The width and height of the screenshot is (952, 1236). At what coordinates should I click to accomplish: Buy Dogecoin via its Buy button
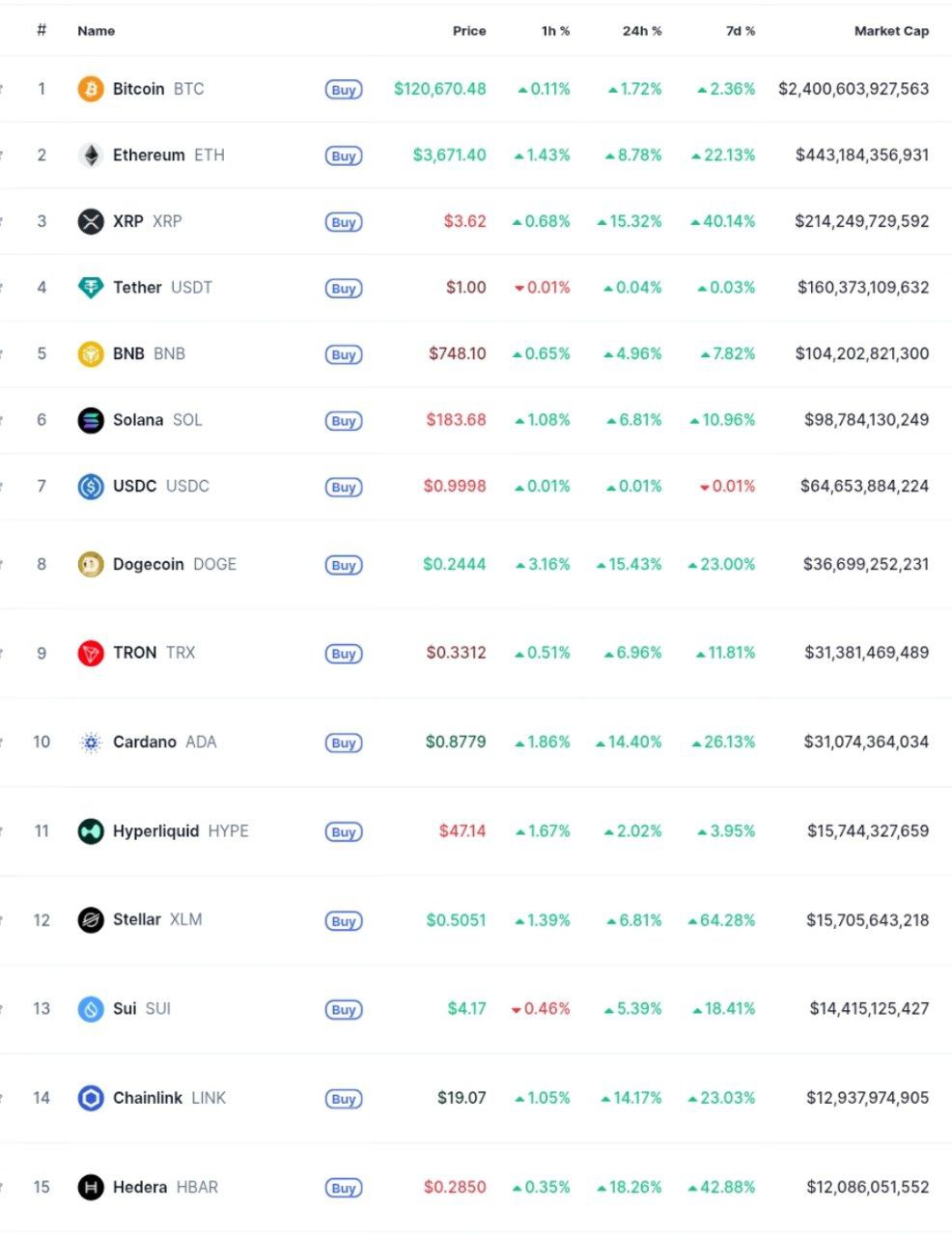point(344,565)
